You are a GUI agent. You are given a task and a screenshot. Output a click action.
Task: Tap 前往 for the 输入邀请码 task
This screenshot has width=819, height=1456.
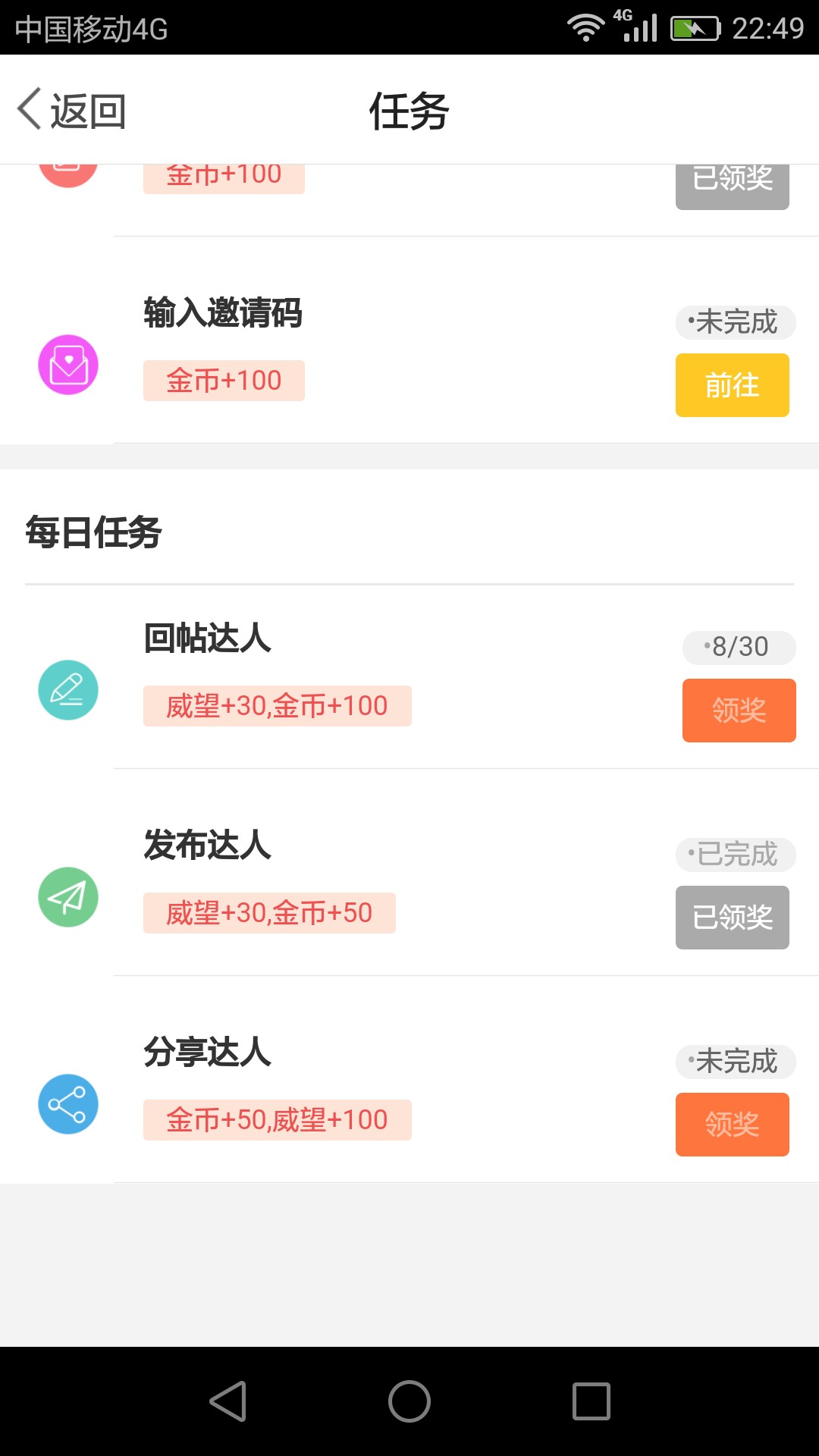click(732, 385)
